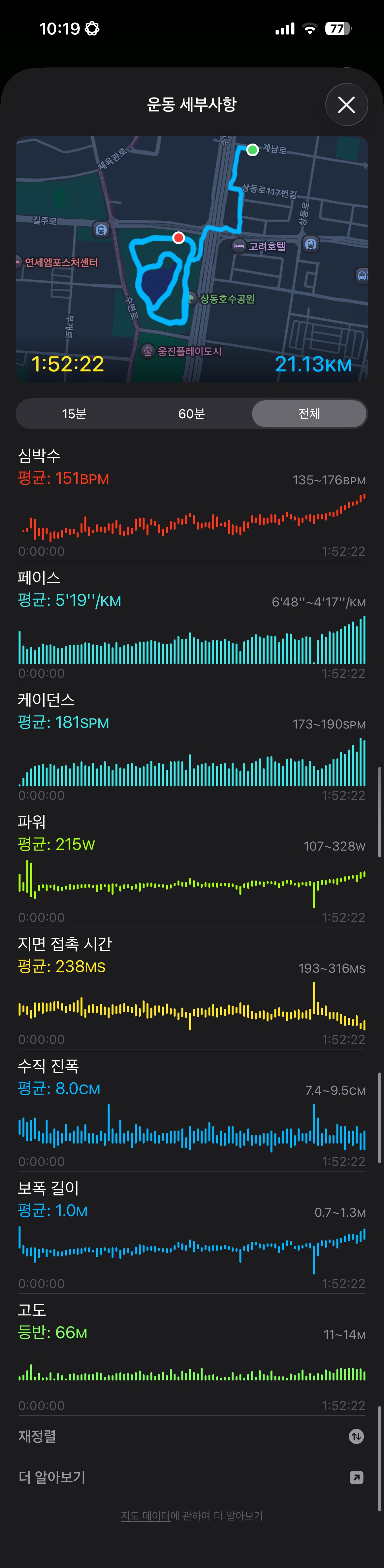Show the 전체 workout range

[x=309, y=414]
